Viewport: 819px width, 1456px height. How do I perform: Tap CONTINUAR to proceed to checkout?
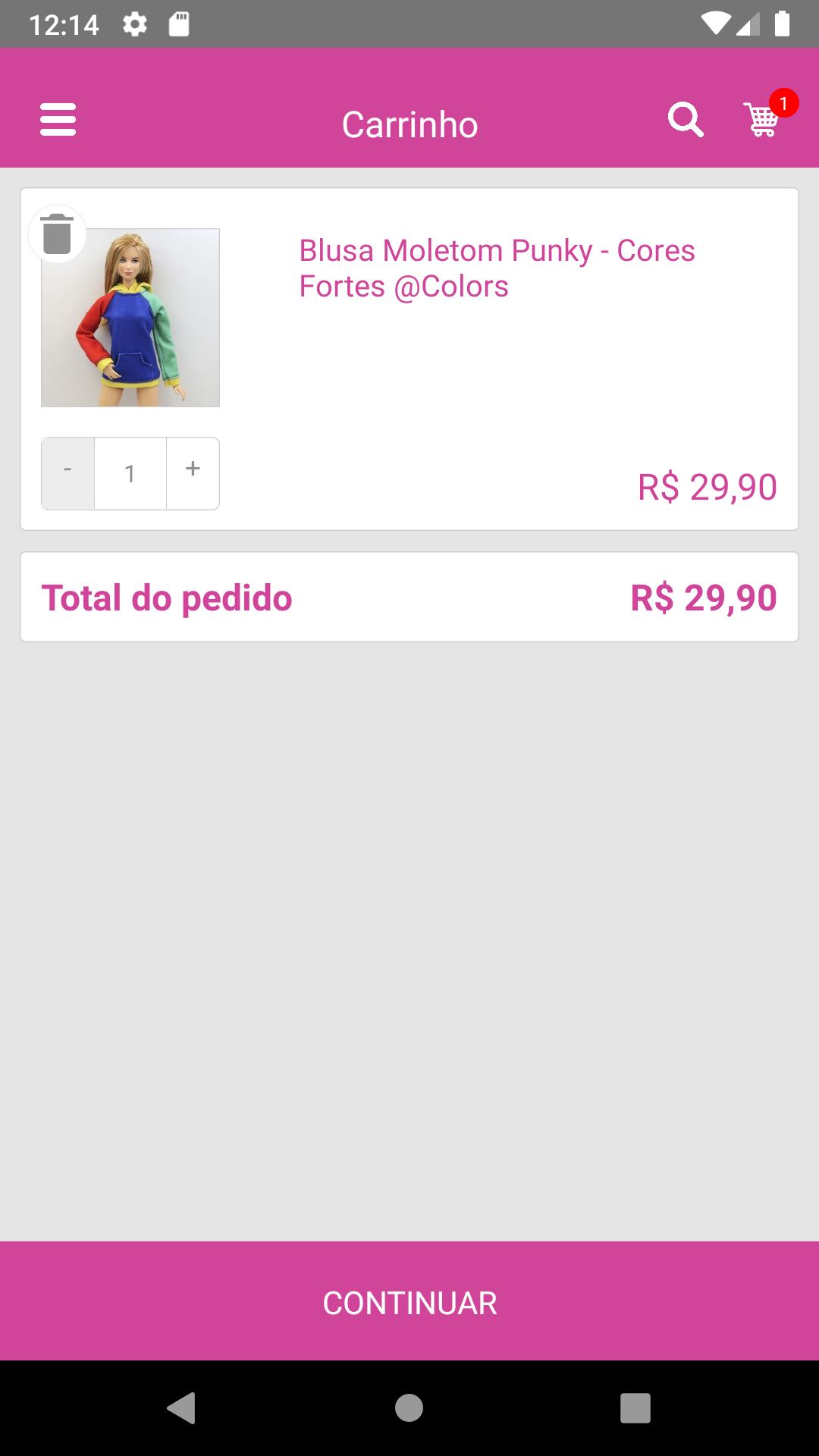(409, 1301)
